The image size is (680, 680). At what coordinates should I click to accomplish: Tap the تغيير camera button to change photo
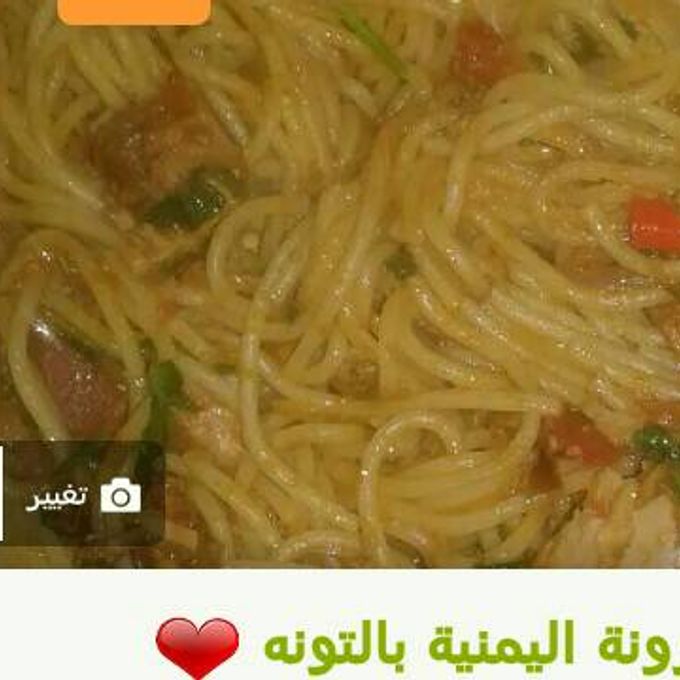tap(84, 495)
